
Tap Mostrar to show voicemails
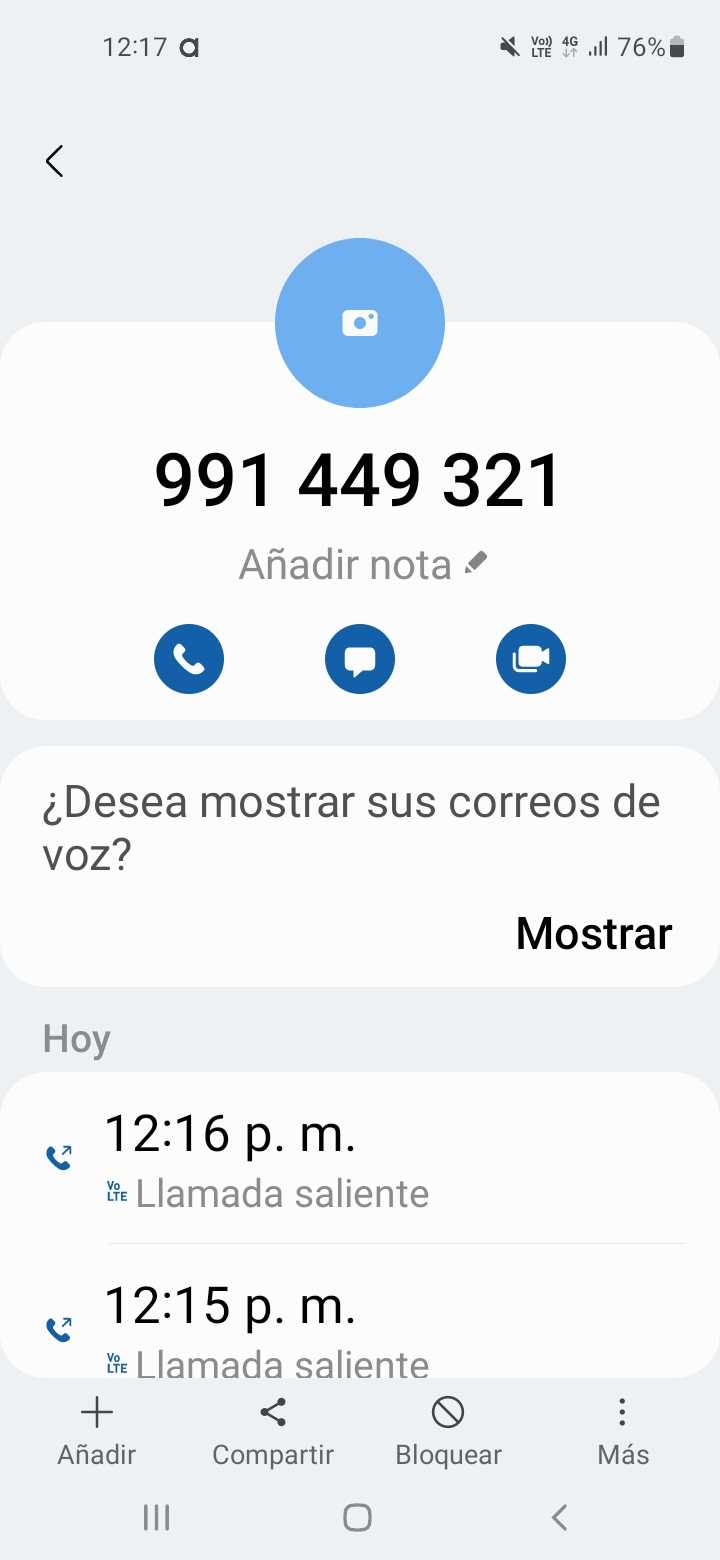(x=594, y=933)
